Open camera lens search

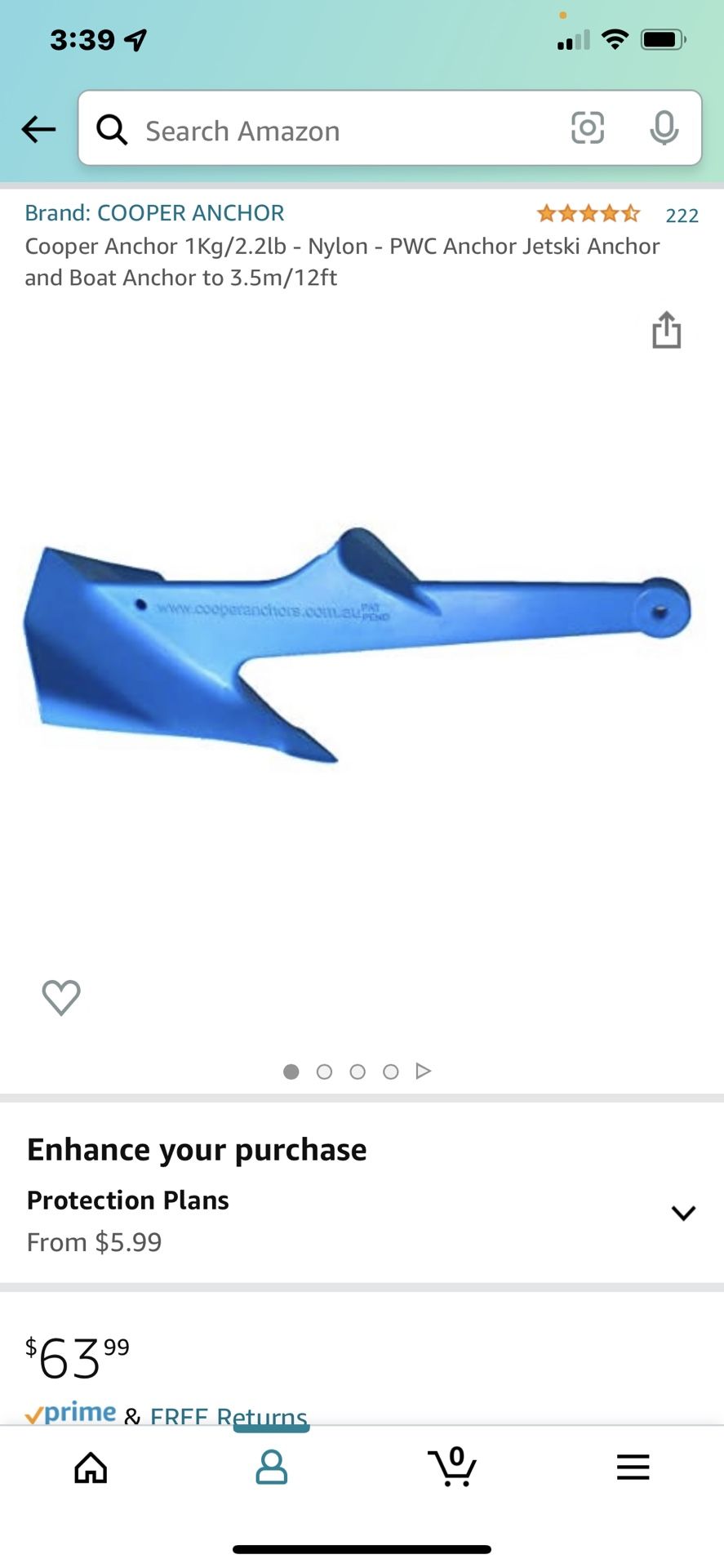(587, 128)
